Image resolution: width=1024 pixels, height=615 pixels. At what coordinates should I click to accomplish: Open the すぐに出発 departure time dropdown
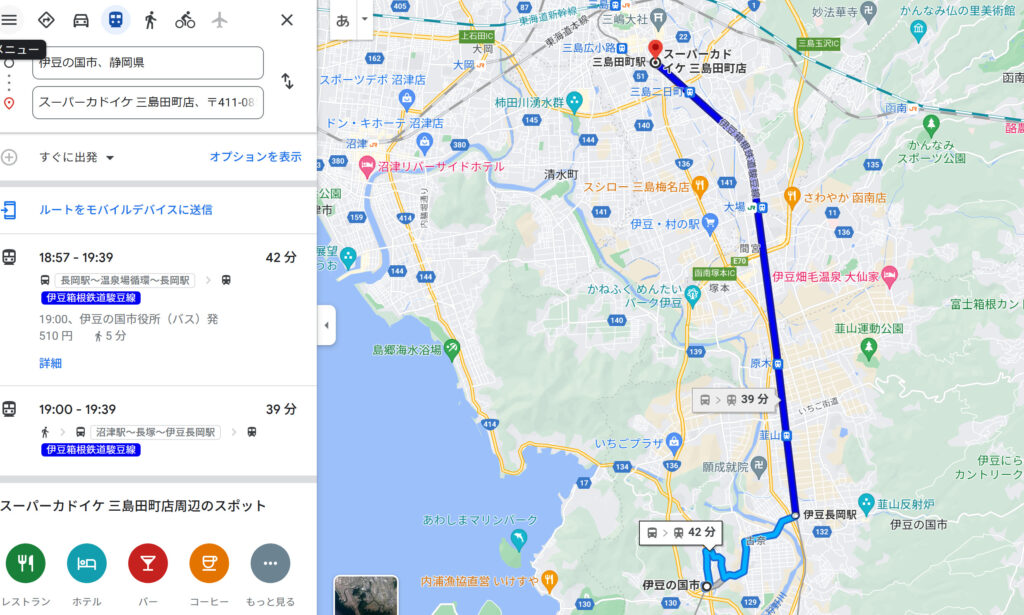77,157
